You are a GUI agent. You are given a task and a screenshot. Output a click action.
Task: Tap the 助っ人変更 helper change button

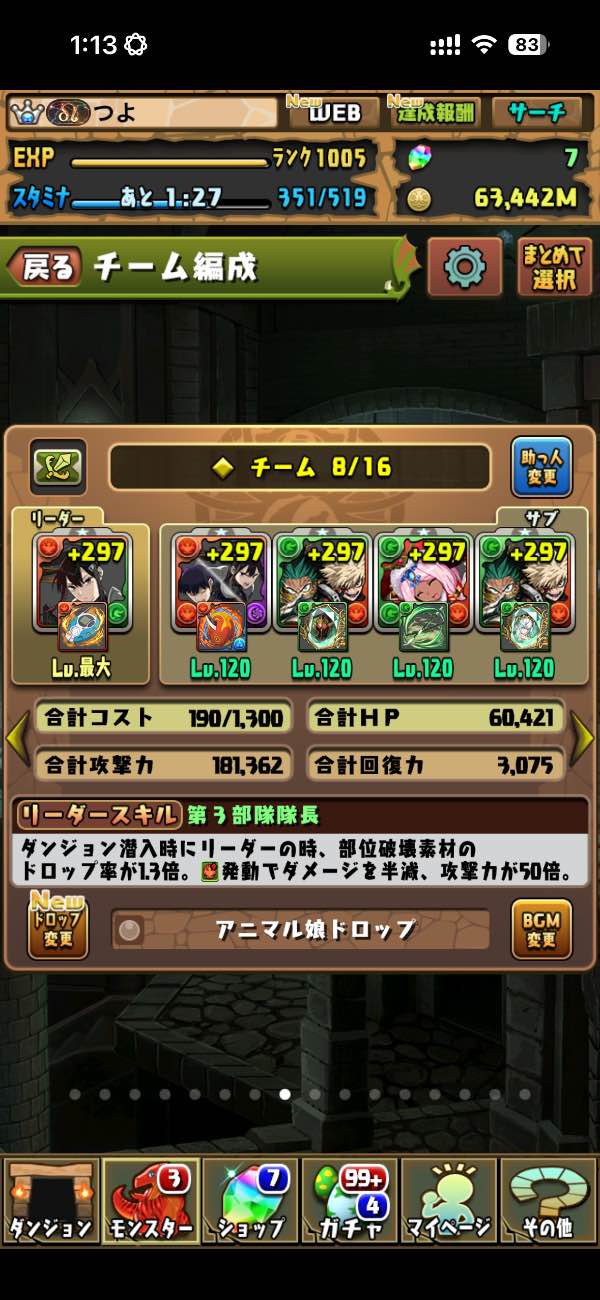tap(541, 467)
